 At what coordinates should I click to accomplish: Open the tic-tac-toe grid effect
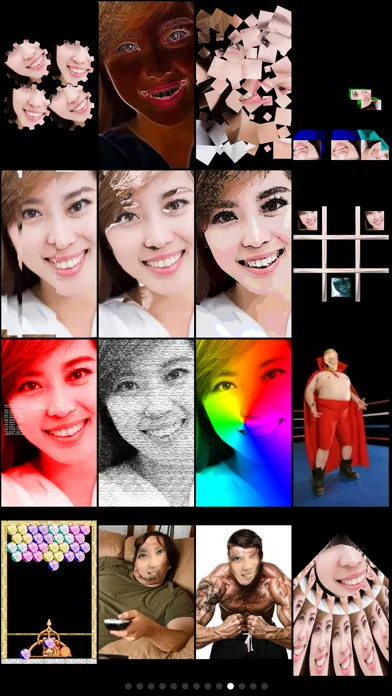click(x=341, y=253)
